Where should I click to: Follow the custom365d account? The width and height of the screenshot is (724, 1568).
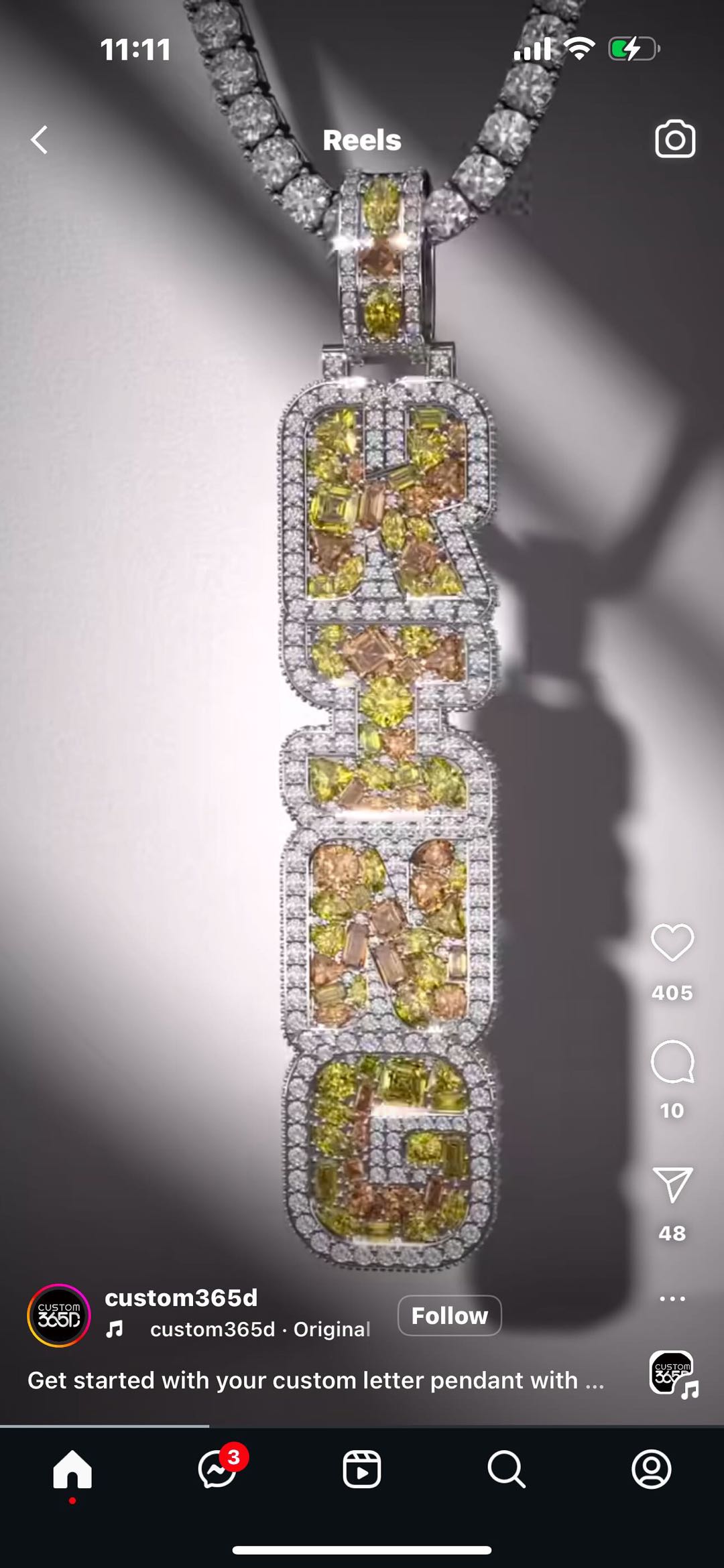coord(449,1315)
